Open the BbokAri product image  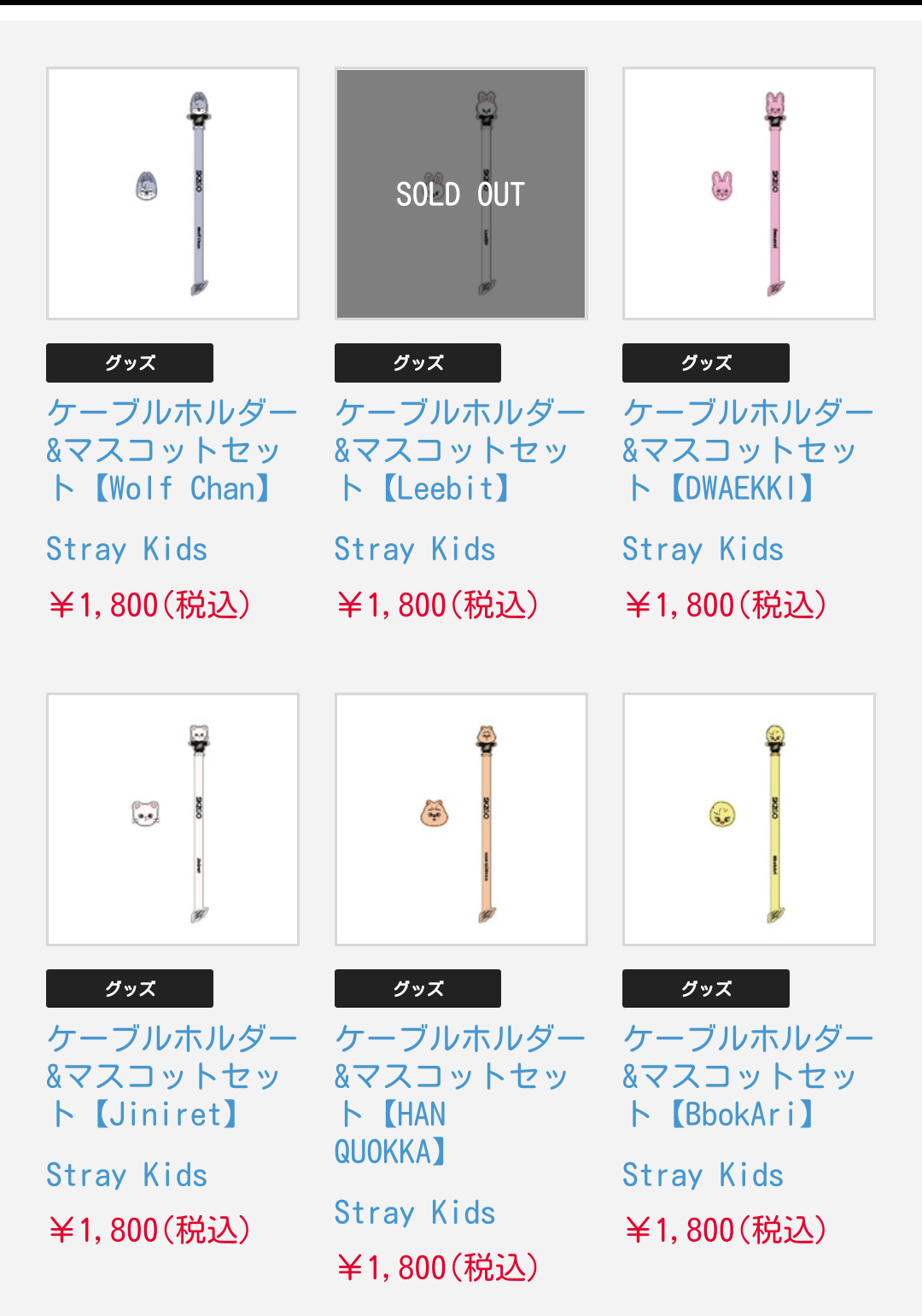tap(749, 820)
